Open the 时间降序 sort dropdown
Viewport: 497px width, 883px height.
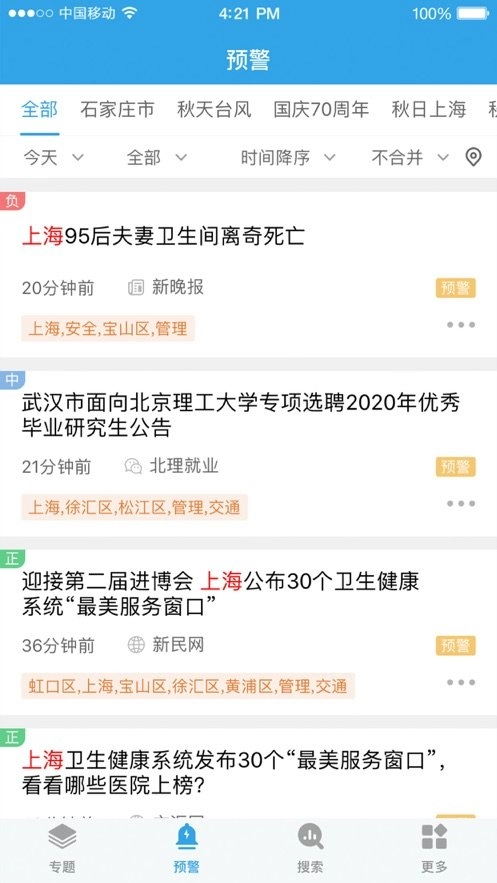pos(288,158)
